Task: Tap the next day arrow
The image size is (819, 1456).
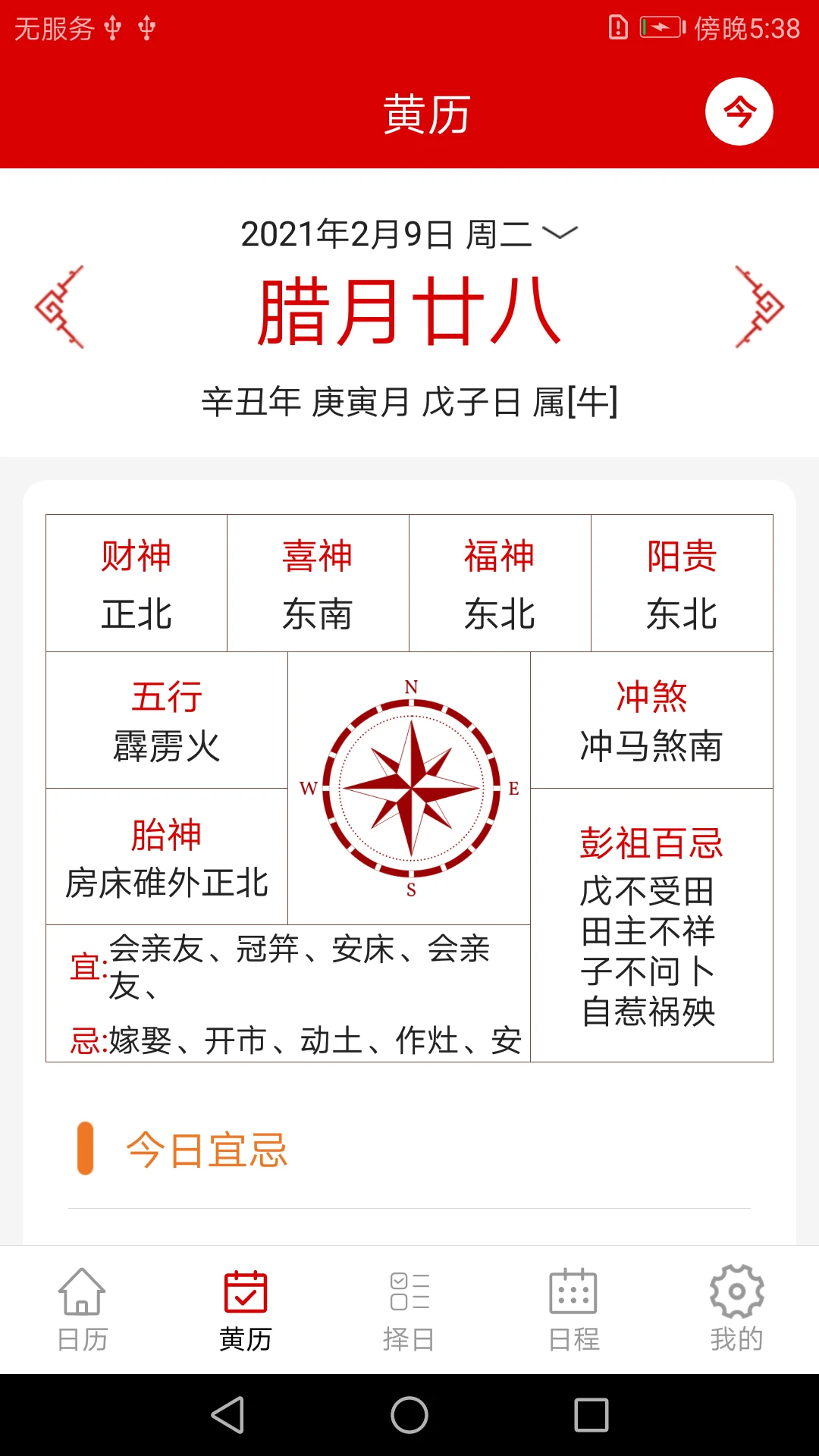Action: (758, 306)
